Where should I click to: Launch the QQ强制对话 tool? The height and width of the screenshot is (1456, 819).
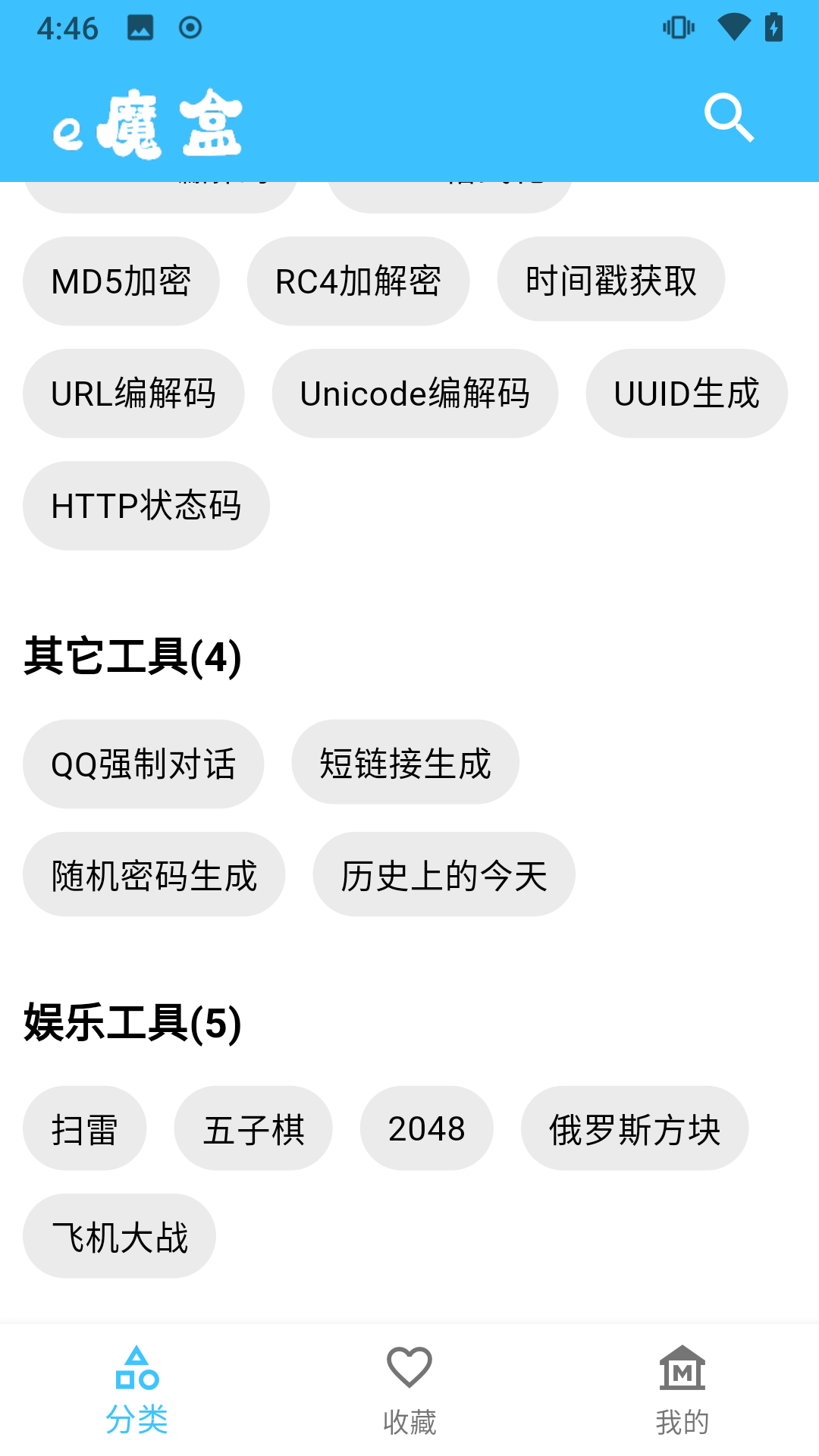[143, 763]
